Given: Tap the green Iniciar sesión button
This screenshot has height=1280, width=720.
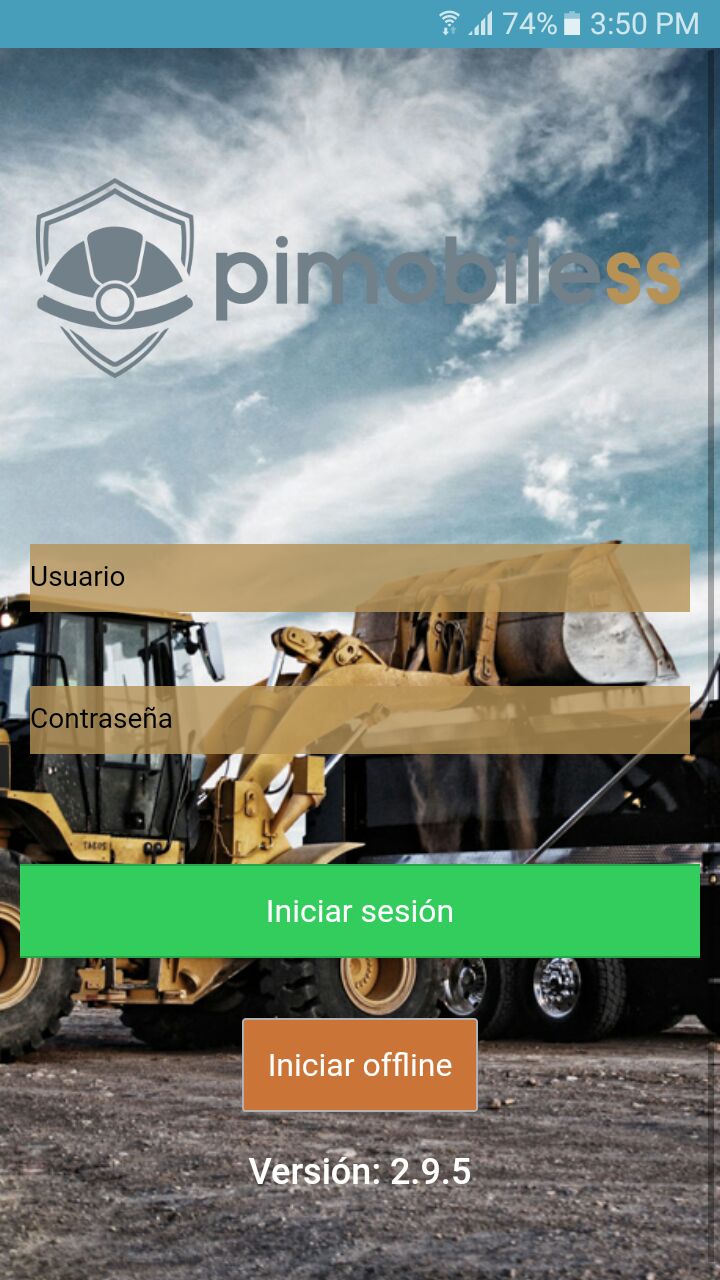Looking at the screenshot, I should 360,911.
